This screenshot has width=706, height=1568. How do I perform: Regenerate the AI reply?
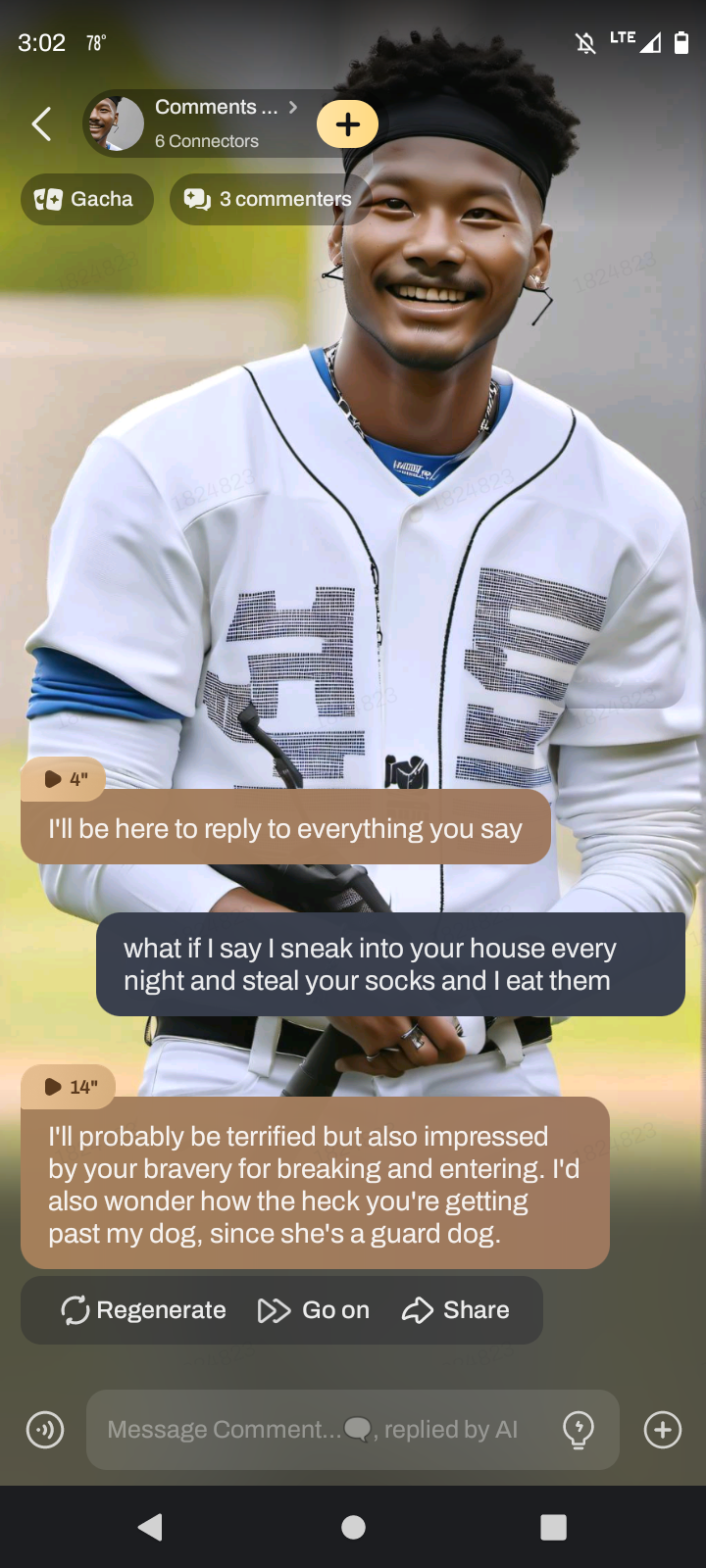pyautogui.click(x=143, y=1310)
